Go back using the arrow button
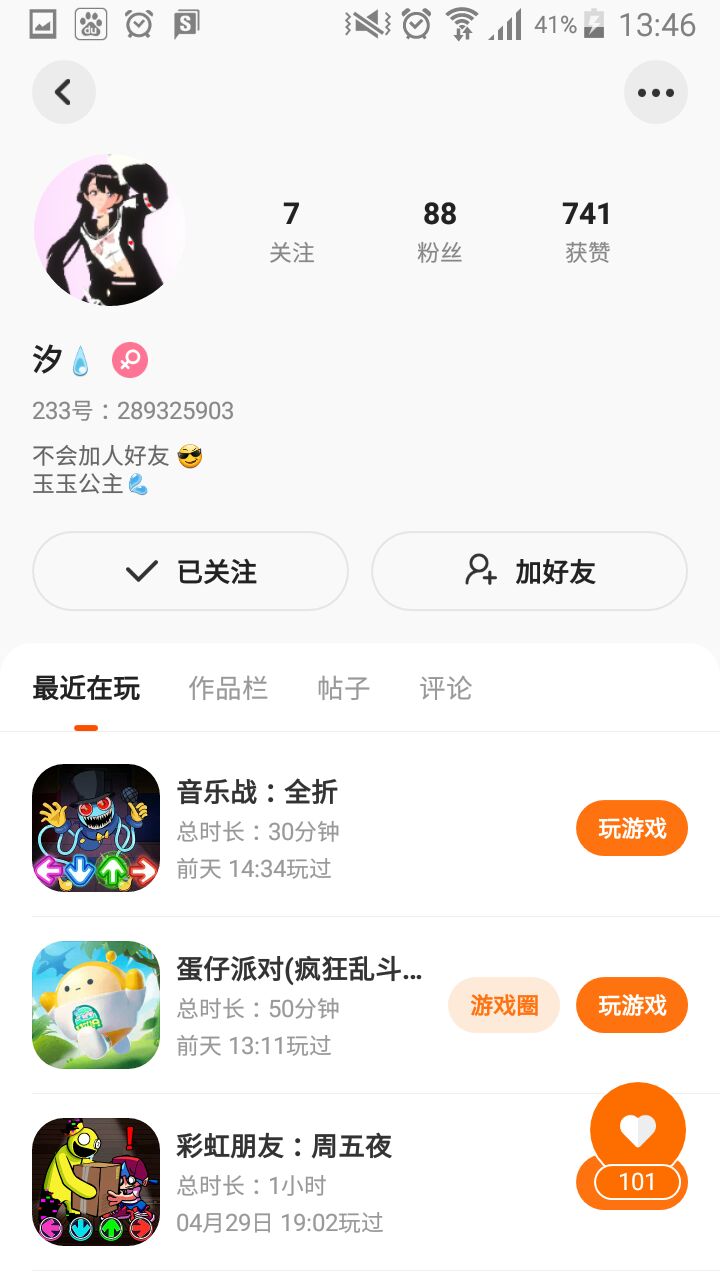 tap(64, 93)
